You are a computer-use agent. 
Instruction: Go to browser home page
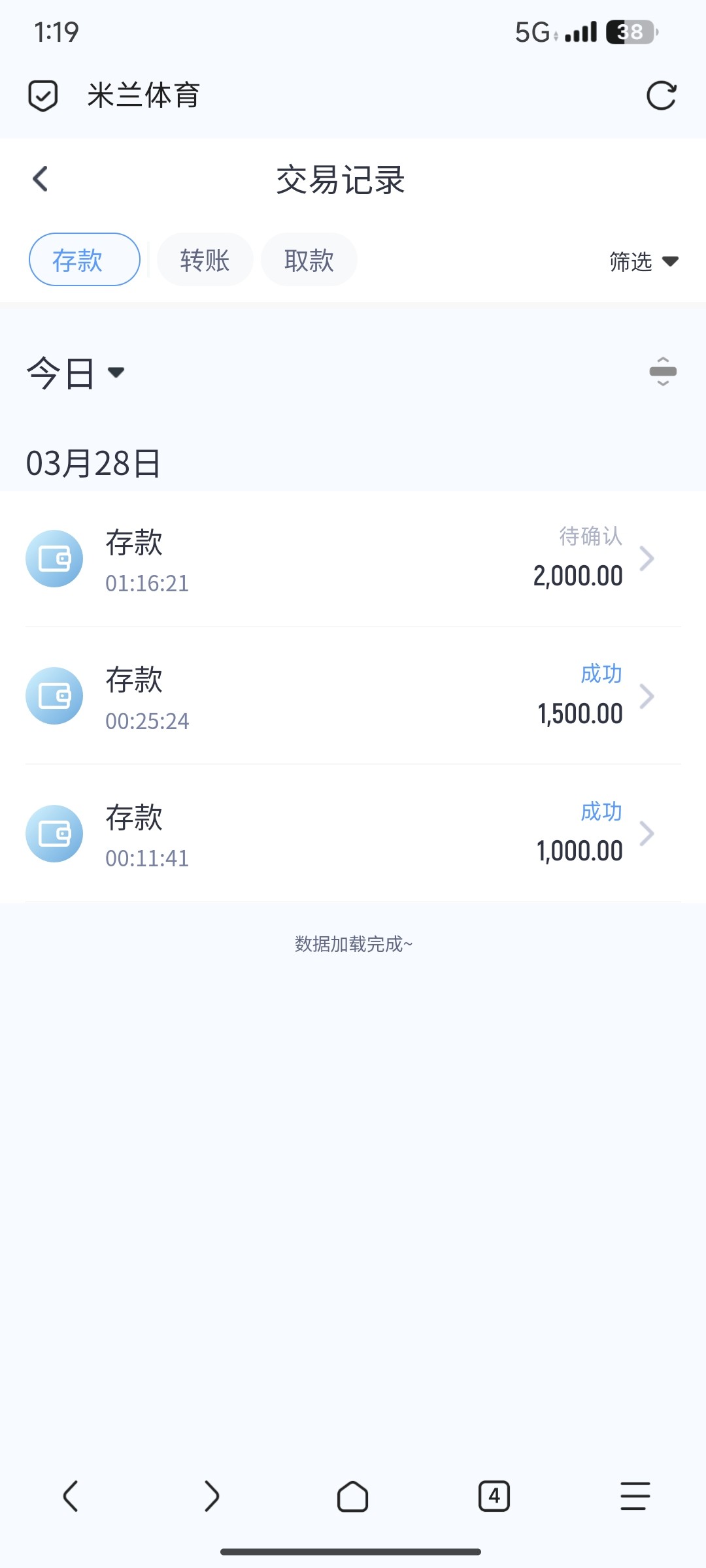(x=352, y=1496)
